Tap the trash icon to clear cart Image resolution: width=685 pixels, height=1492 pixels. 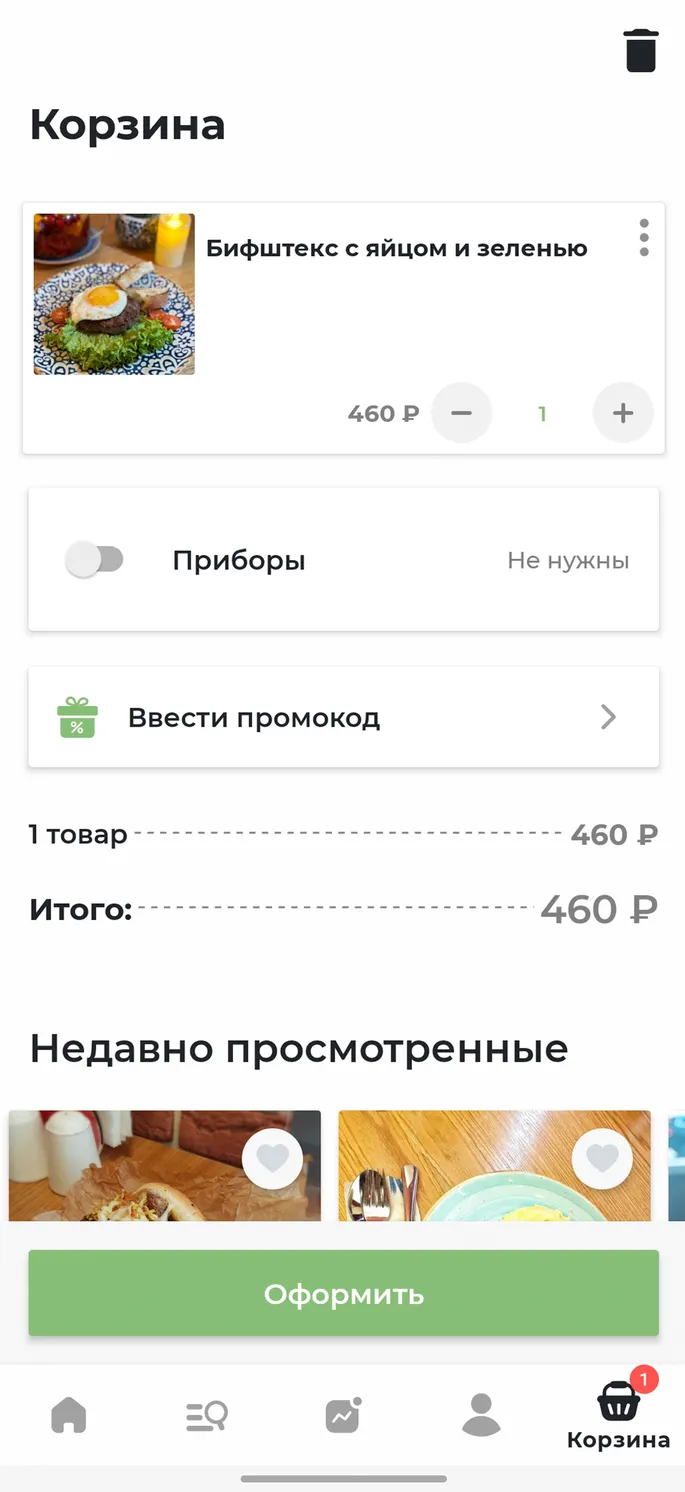pyautogui.click(x=641, y=51)
